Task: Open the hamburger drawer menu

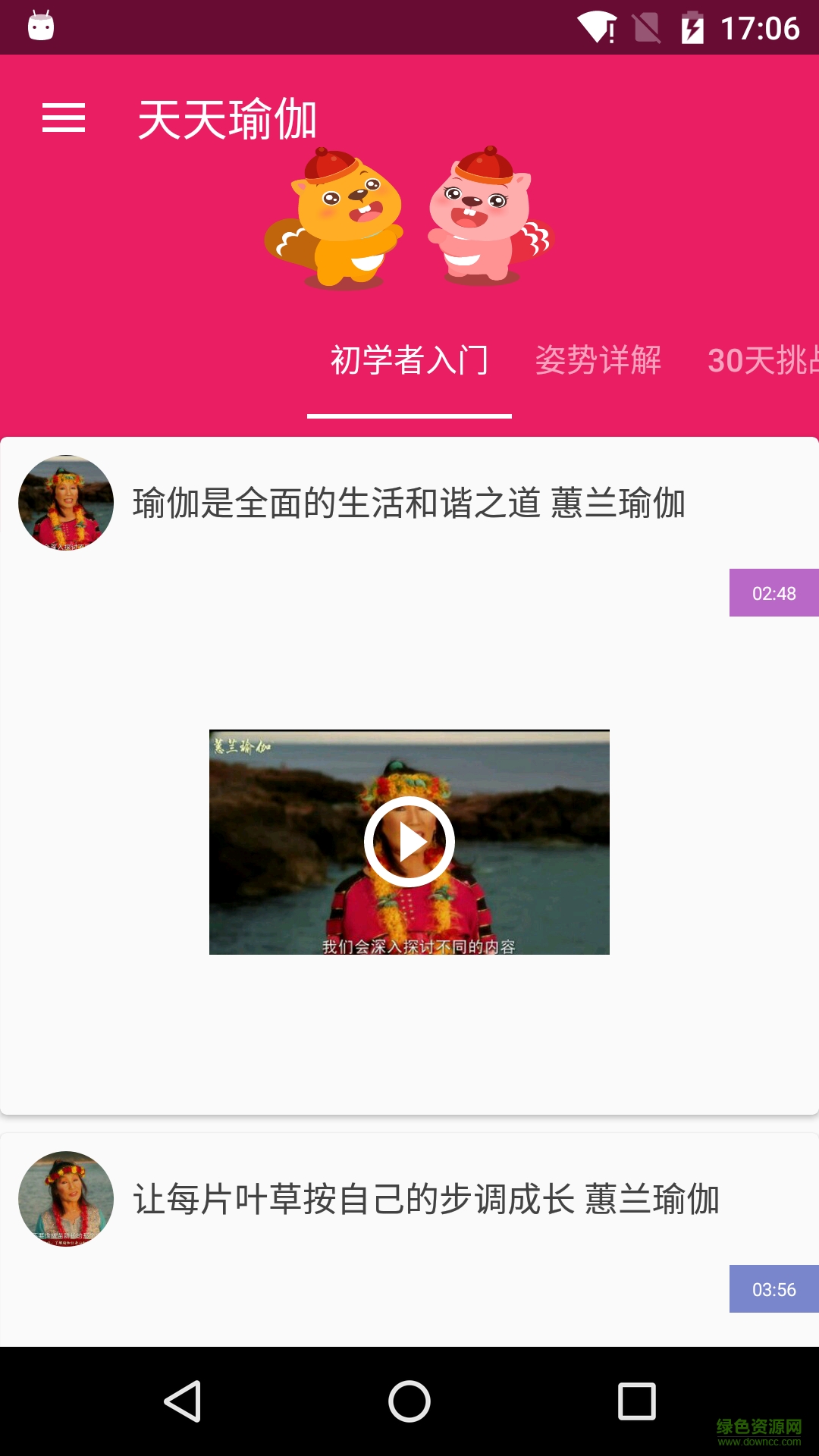Action: tap(64, 118)
